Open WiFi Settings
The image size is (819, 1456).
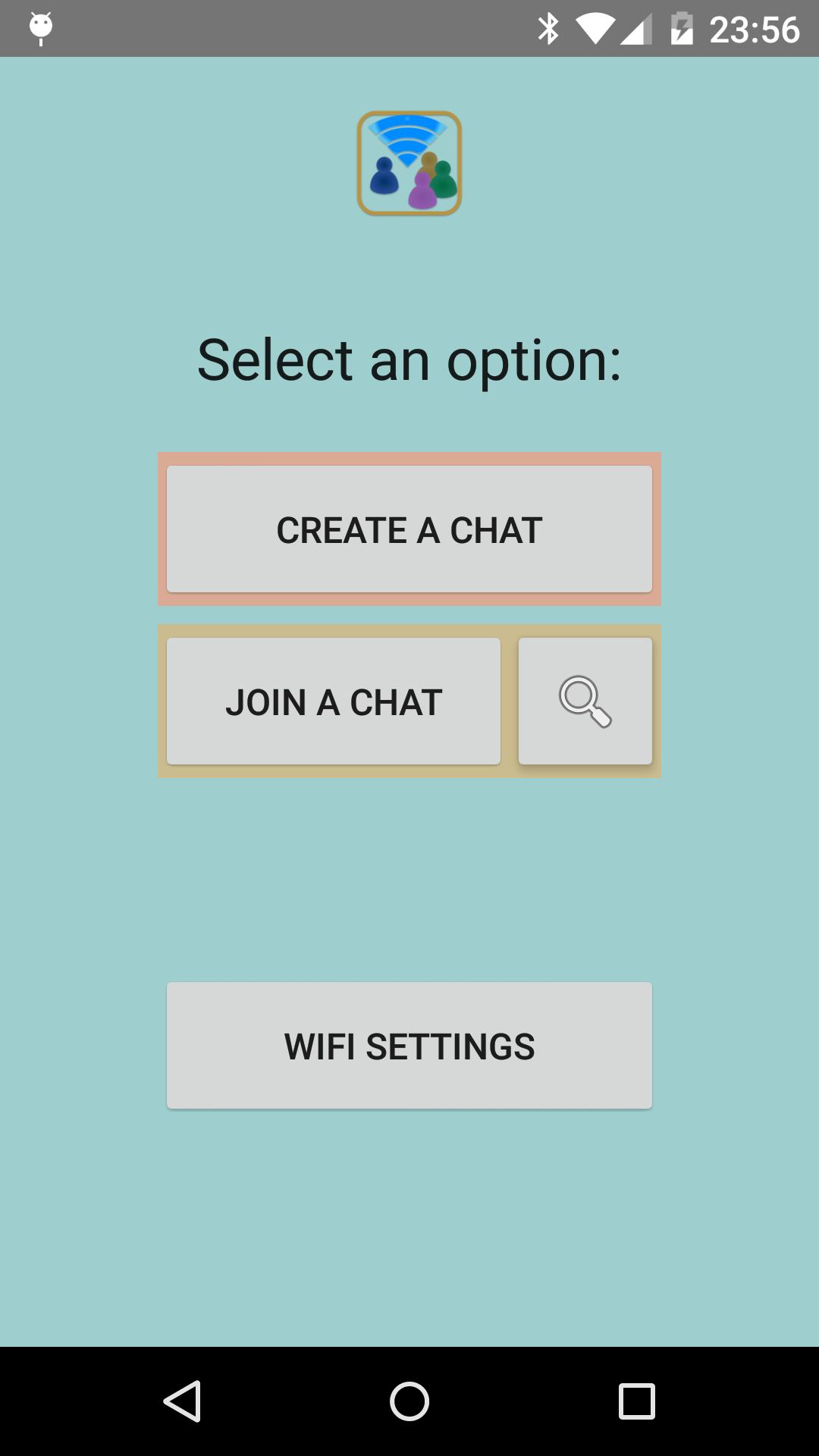click(409, 1045)
